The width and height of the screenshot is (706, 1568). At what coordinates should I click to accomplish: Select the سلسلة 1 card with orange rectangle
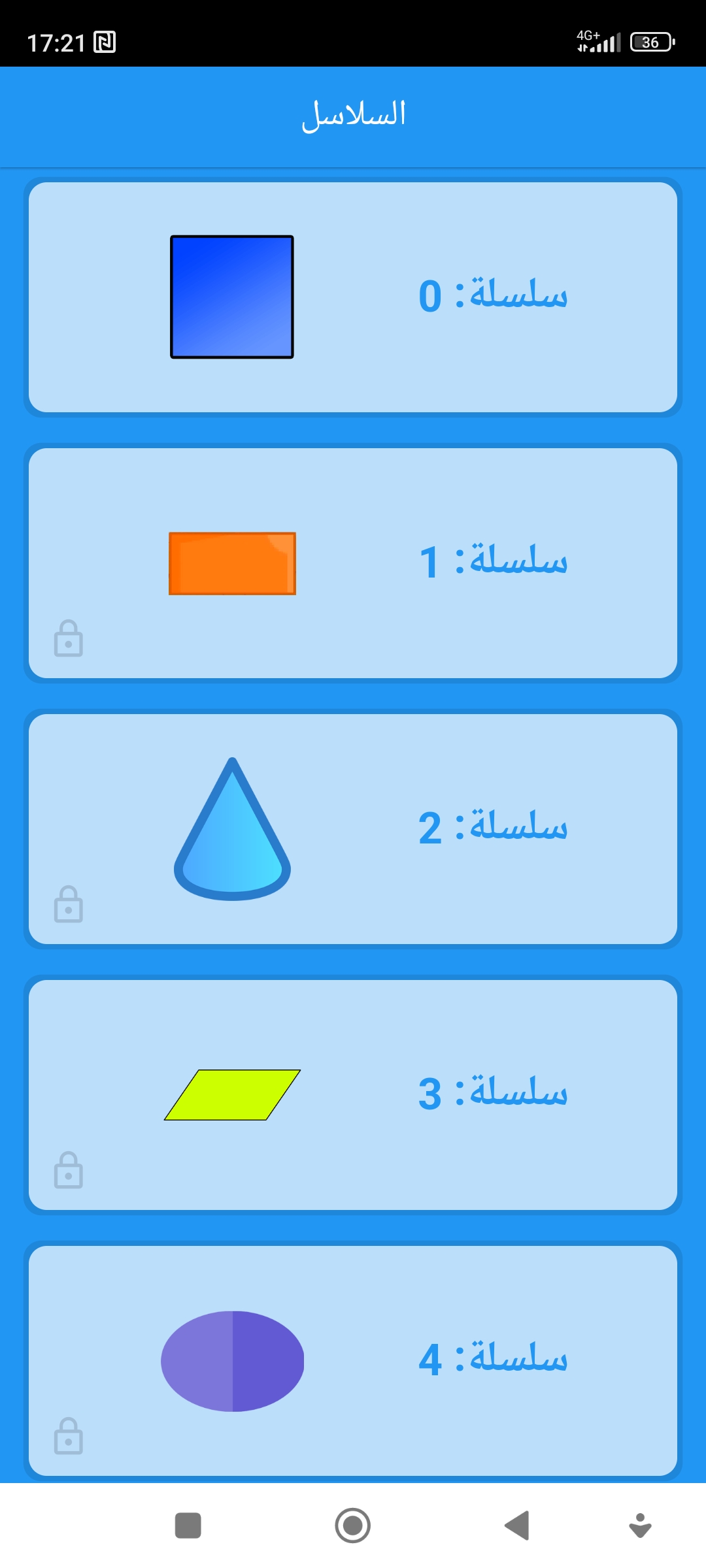tap(353, 563)
